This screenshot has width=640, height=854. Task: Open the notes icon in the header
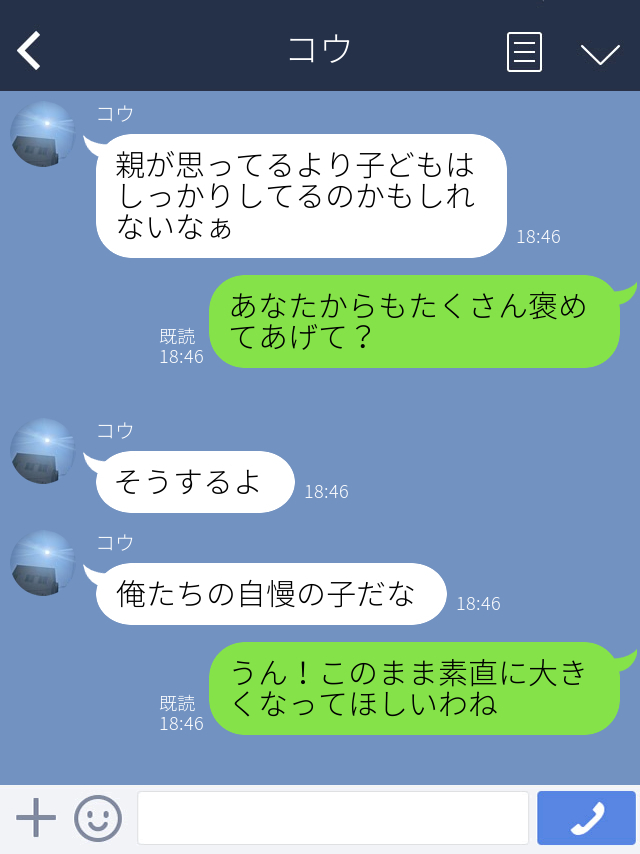524,52
